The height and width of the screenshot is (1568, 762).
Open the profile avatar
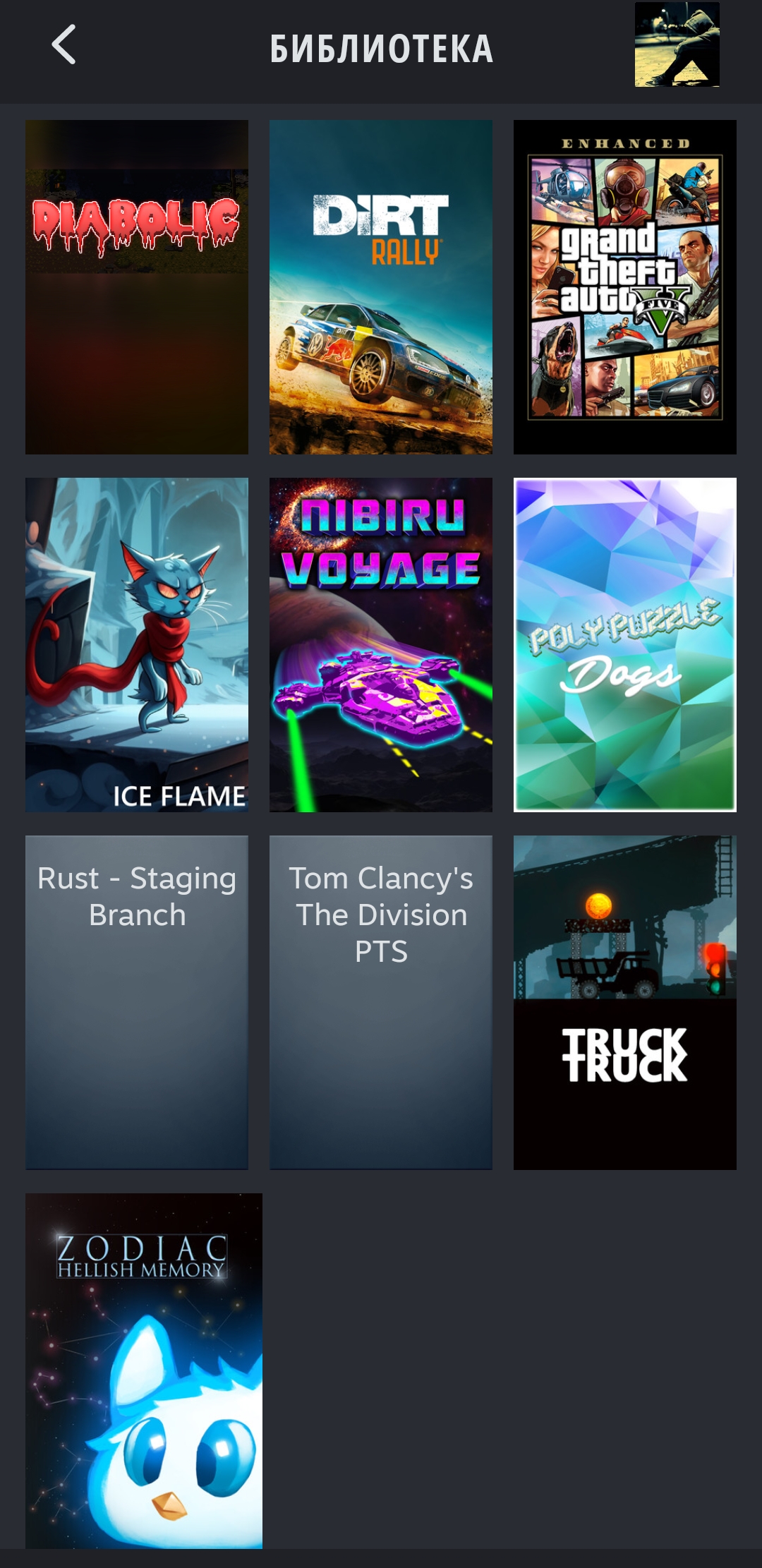click(677, 45)
